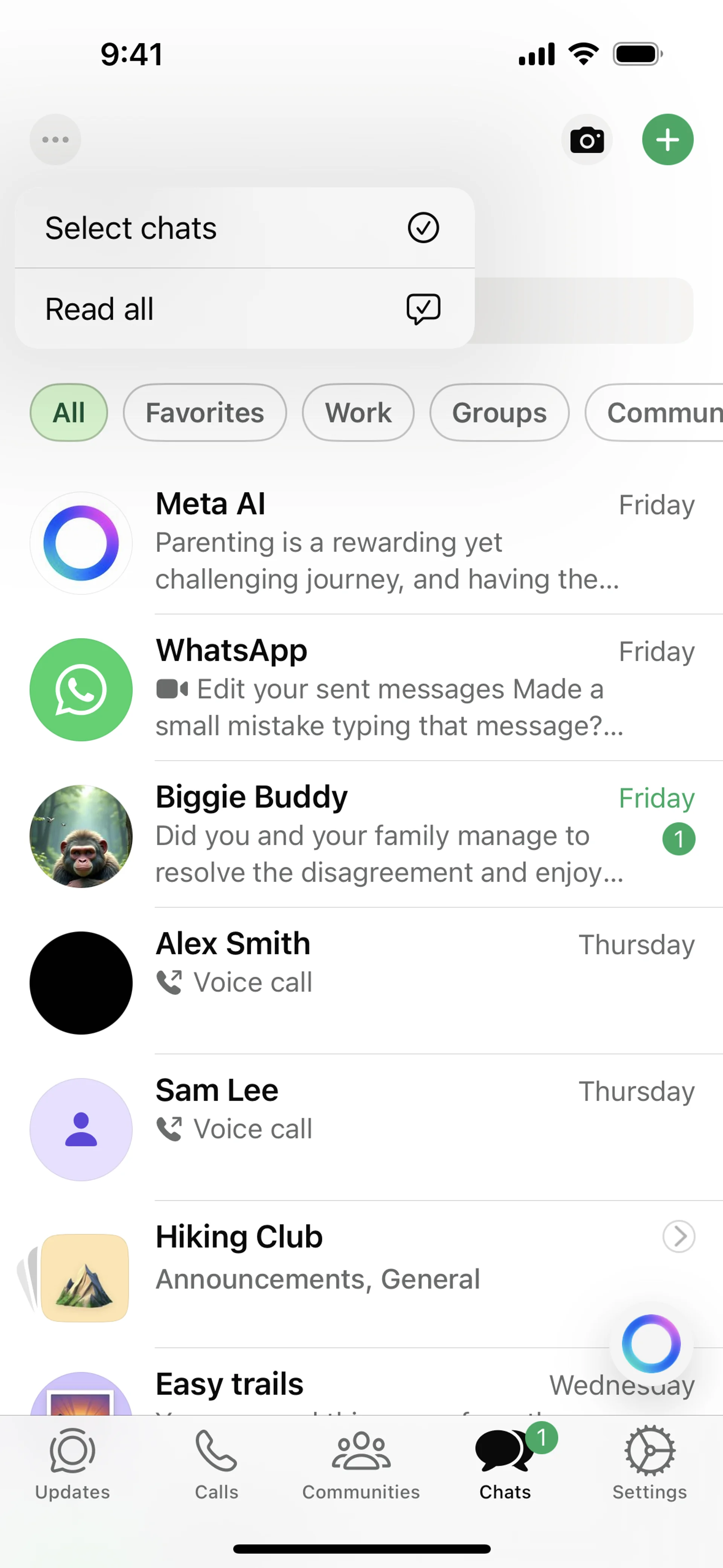
Task: Close the three-dot options menu
Action: pyautogui.click(x=55, y=140)
